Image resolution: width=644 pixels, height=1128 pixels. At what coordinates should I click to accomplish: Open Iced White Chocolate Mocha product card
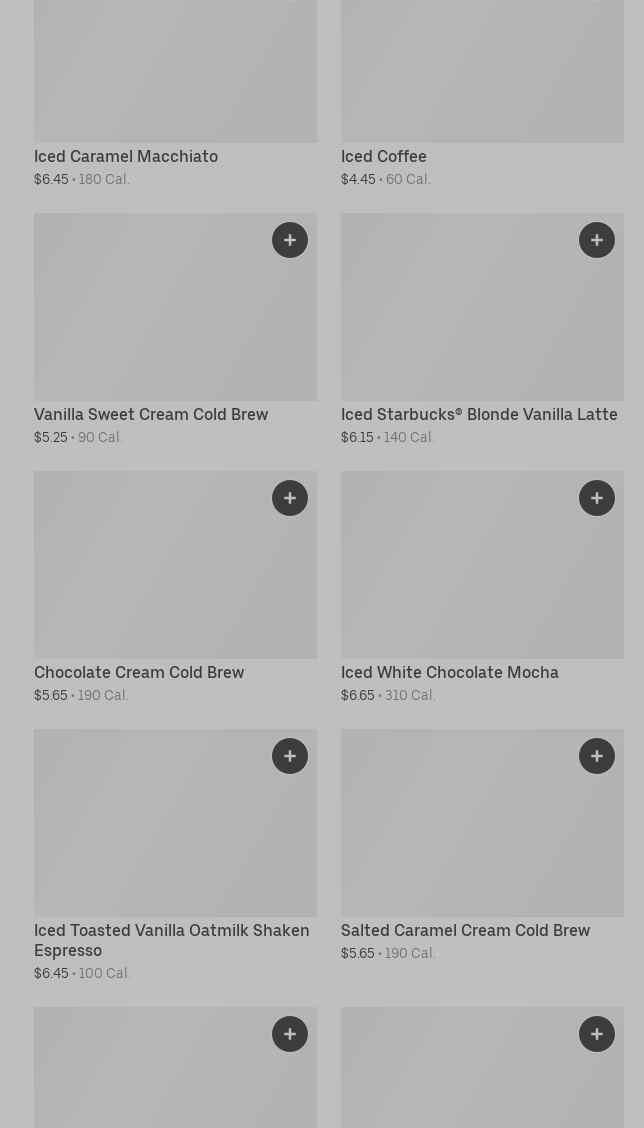[x=482, y=588]
